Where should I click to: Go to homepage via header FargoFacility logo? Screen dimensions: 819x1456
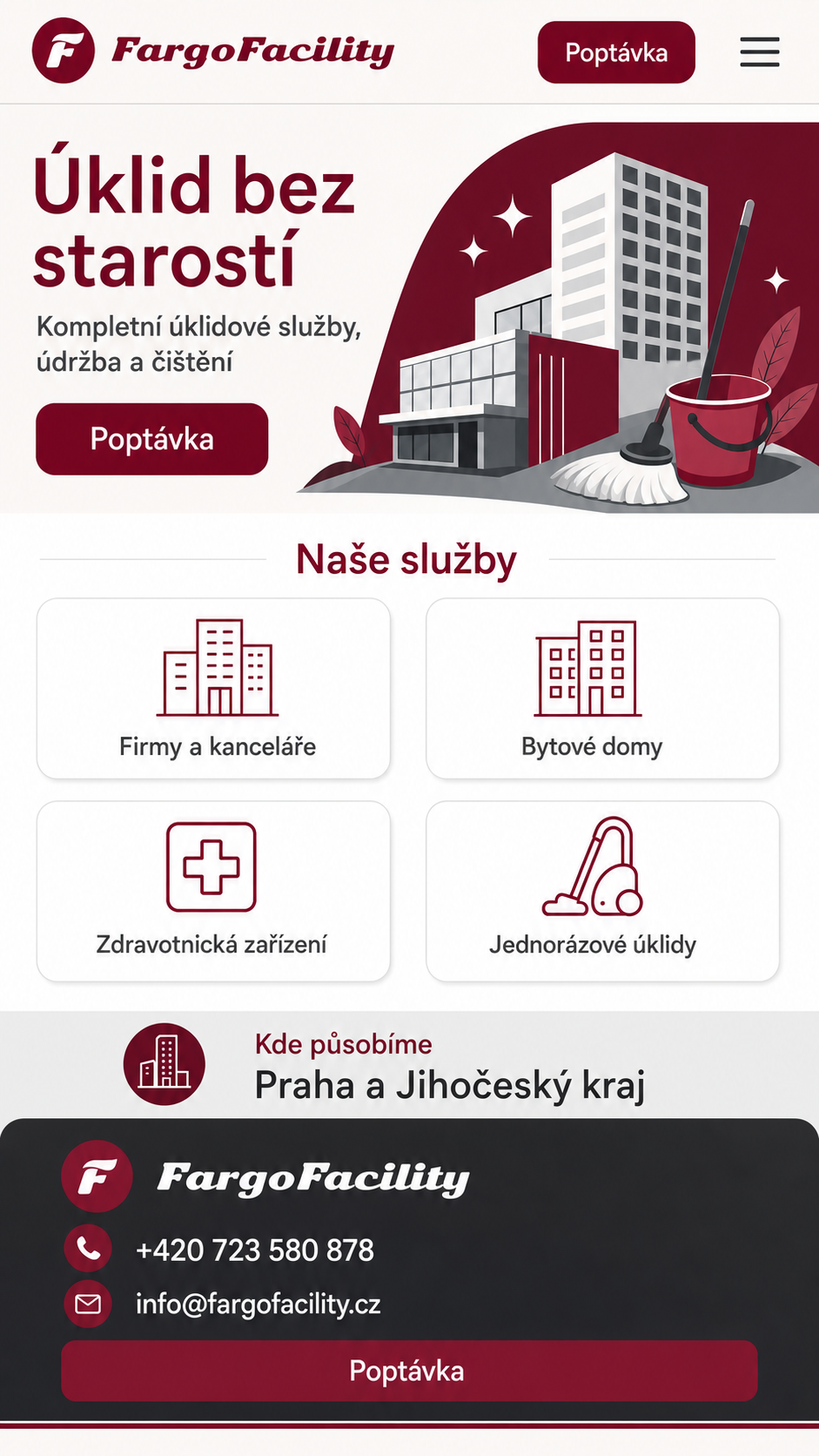point(213,51)
